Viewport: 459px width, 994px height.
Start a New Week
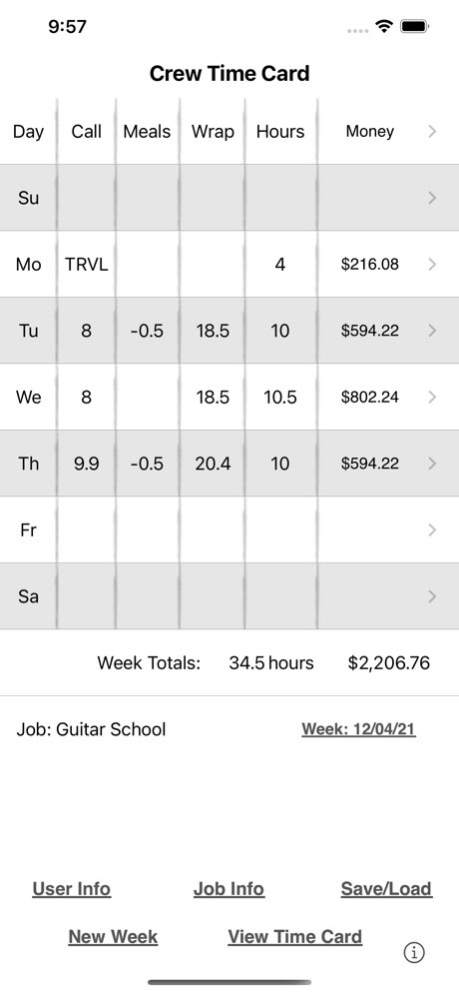pyautogui.click(x=113, y=936)
